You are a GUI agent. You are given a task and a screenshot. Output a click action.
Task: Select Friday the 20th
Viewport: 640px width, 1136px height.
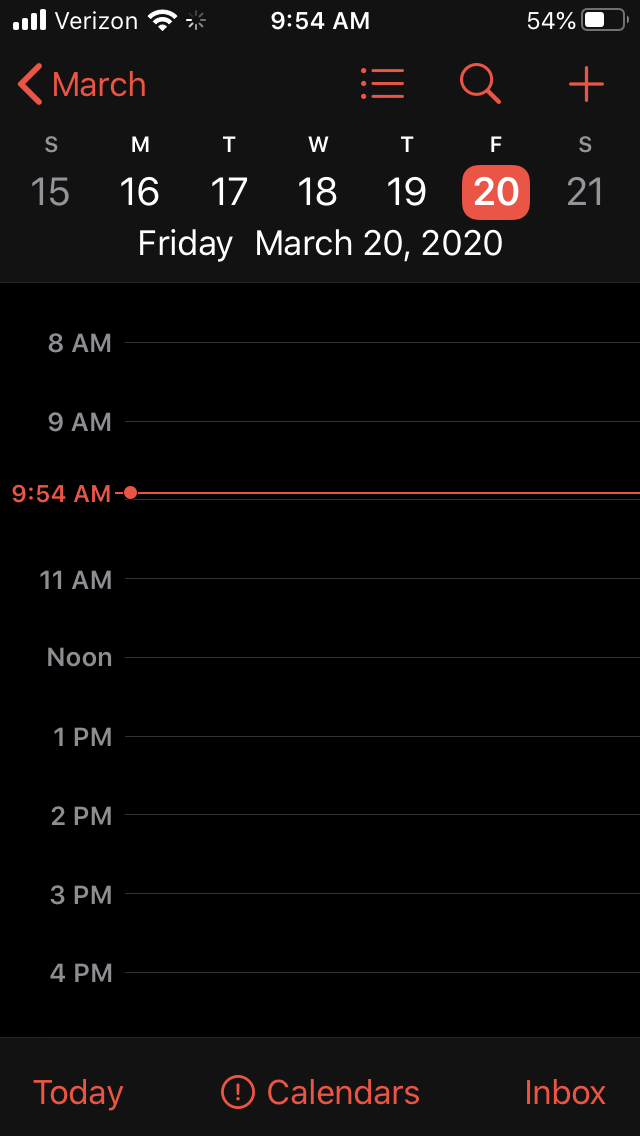pyautogui.click(x=496, y=192)
